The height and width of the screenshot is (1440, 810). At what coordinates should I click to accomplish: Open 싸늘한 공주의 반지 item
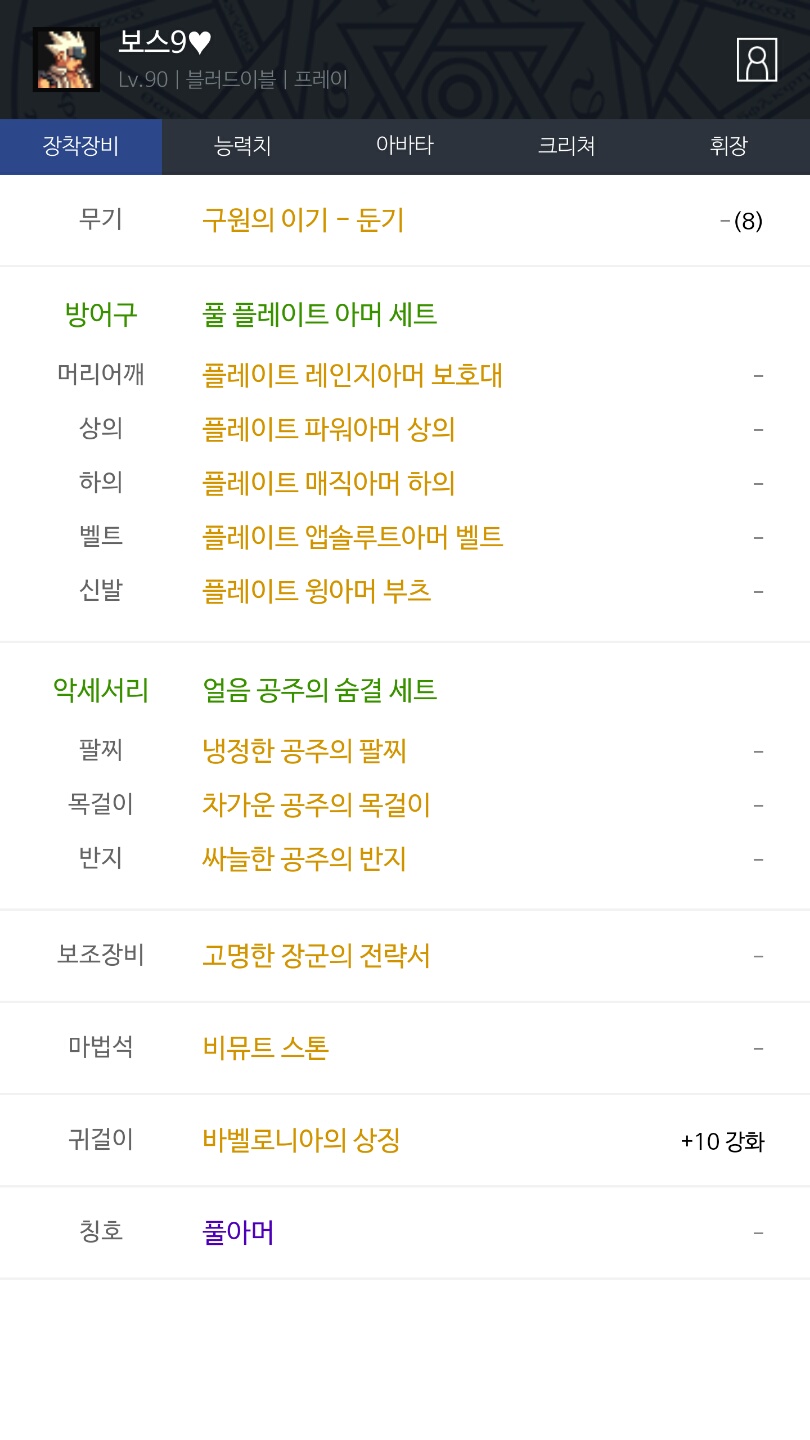pos(305,859)
